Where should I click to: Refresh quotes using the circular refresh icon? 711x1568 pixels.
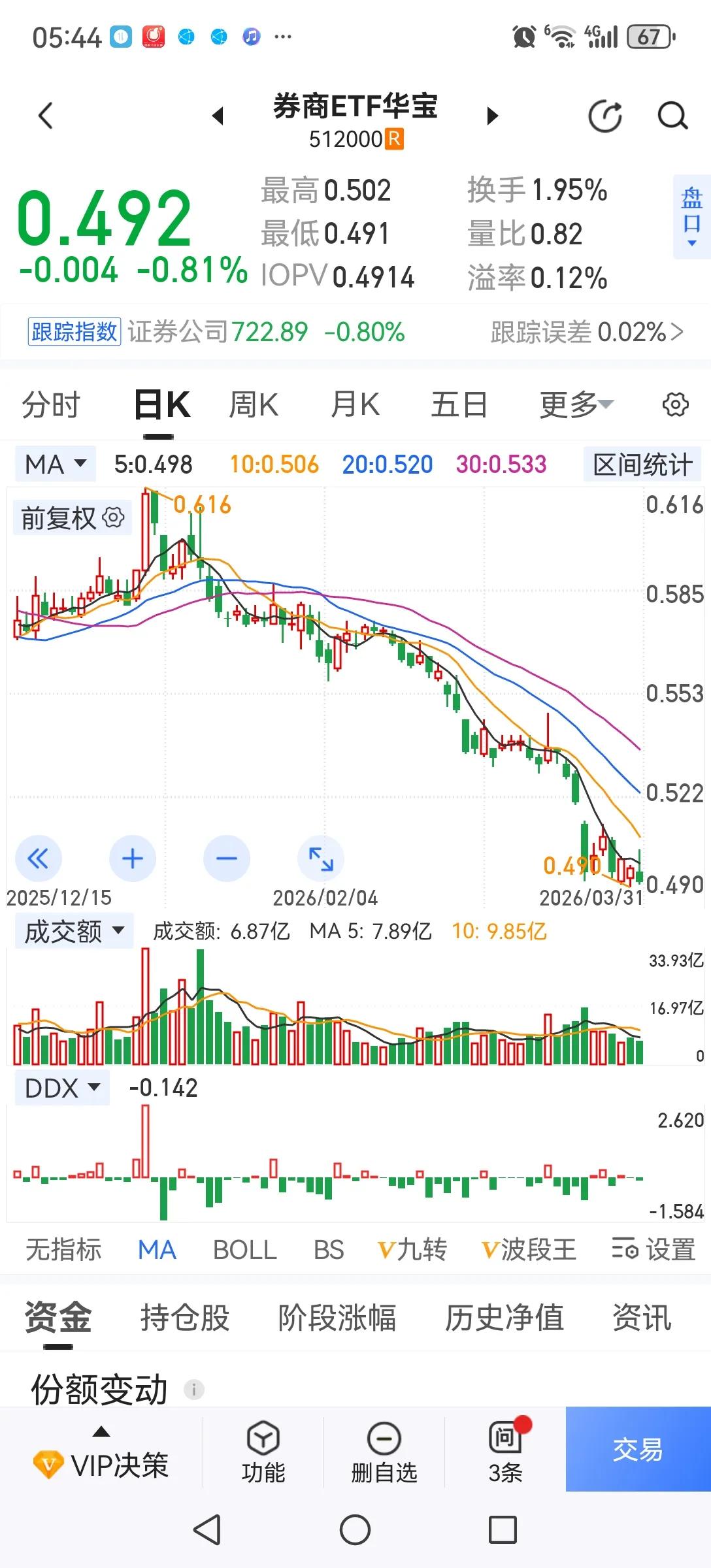tap(604, 116)
